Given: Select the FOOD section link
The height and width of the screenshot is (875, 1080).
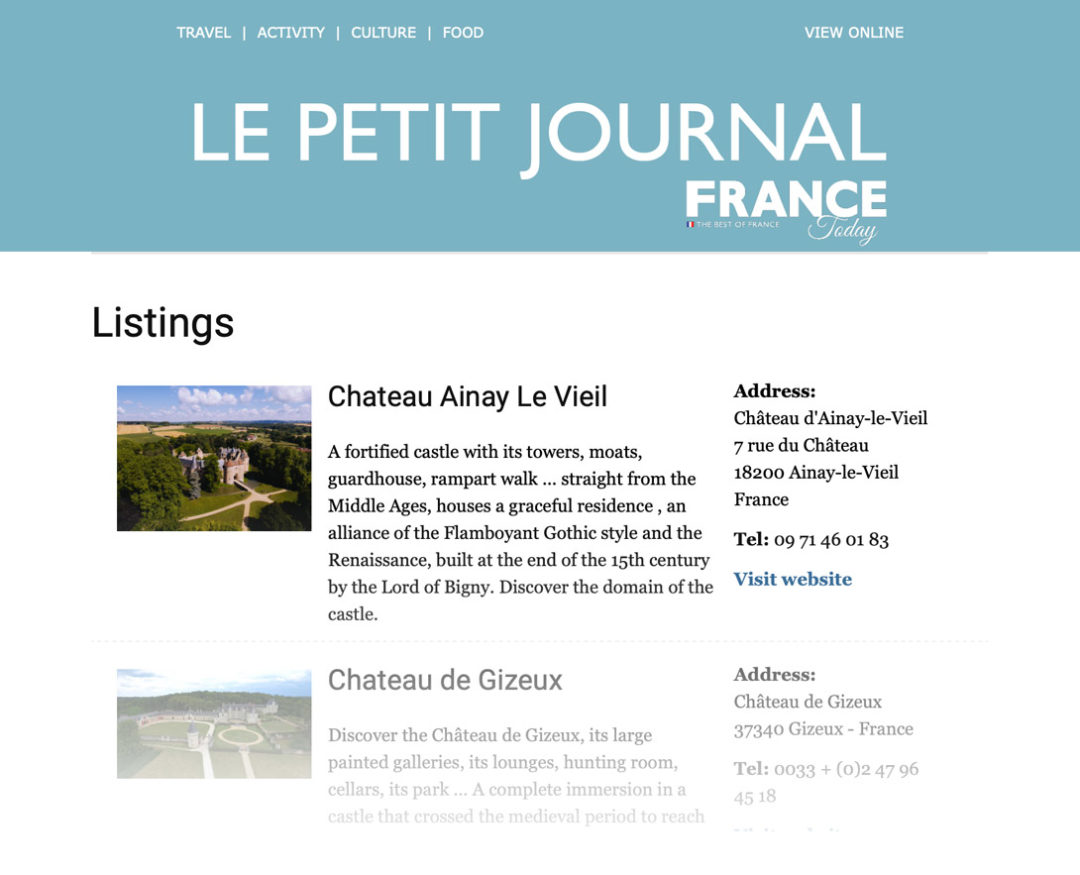Looking at the screenshot, I should (x=463, y=33).
